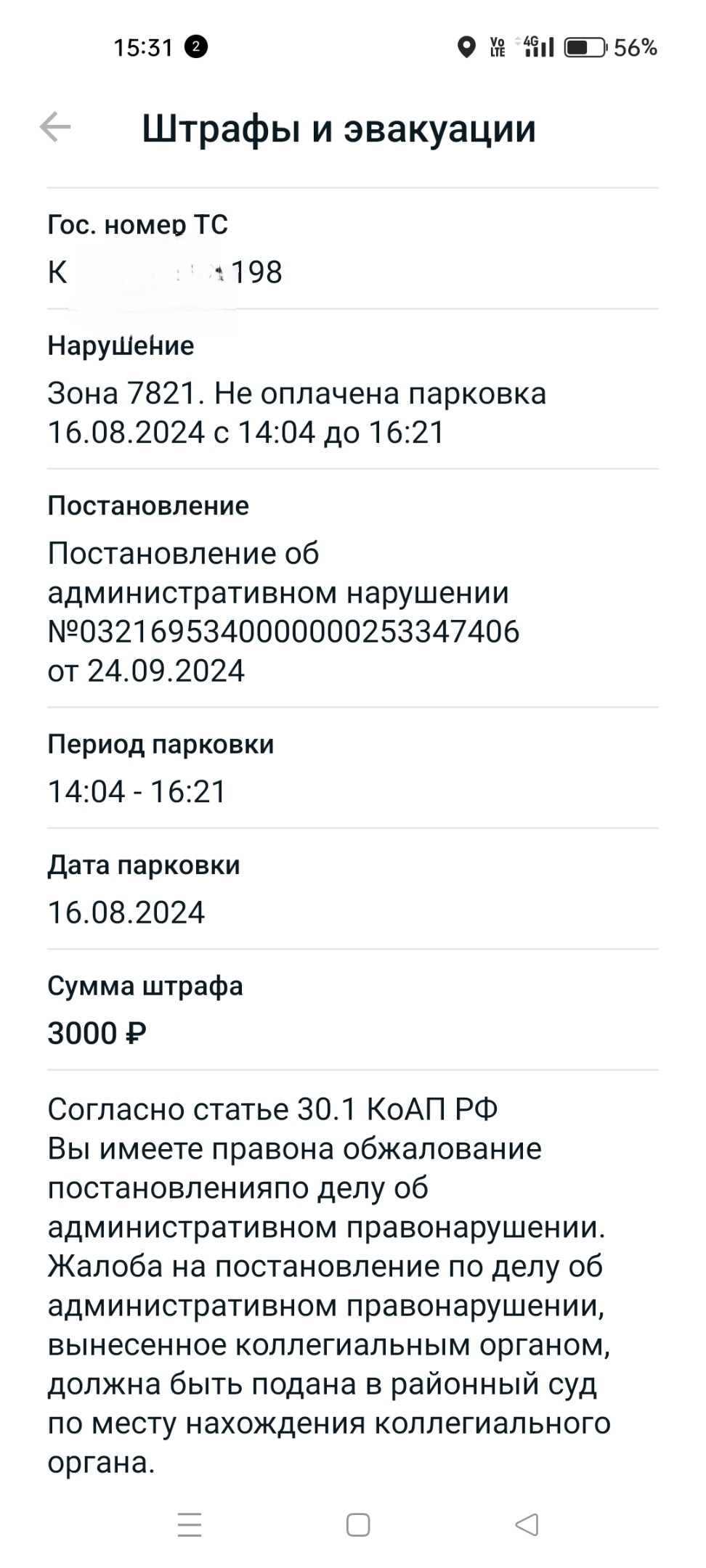The height and width of the screenshot is (1568, 706).
Task: Tap the system back button
Action: point(527,1524)
